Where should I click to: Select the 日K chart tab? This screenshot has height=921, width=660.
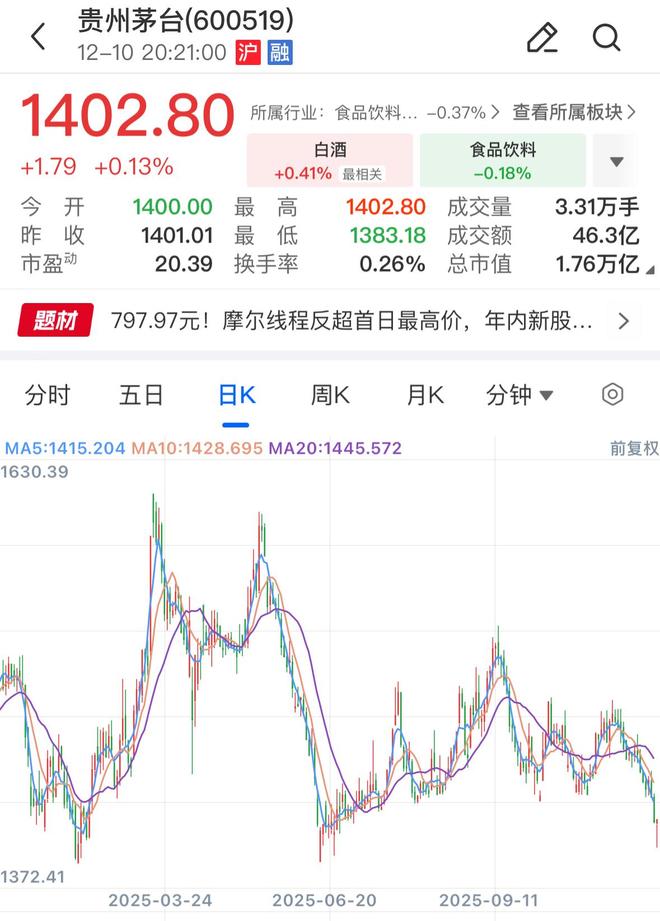pyautogui.click(x=237, y=395)
